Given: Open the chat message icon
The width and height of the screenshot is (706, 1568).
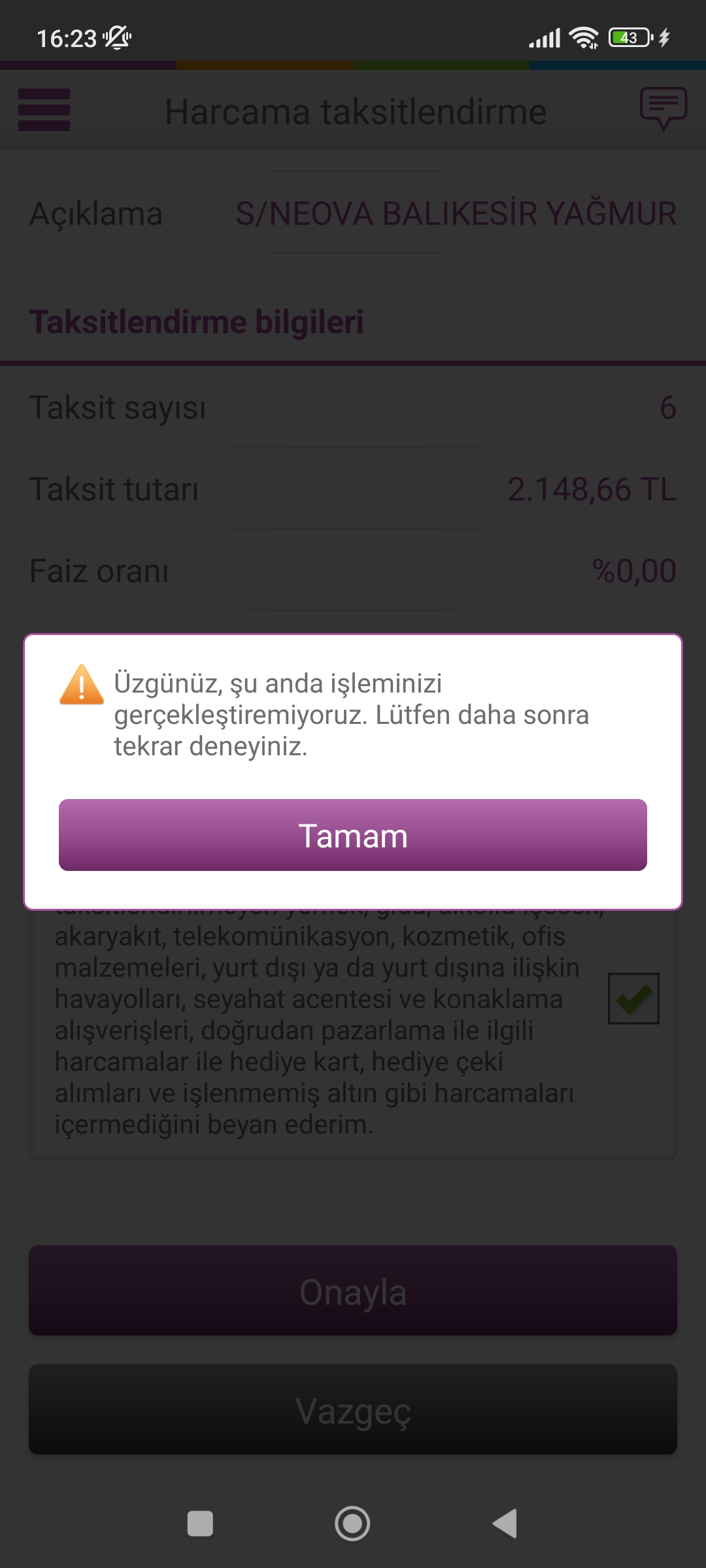Looking at the screenshot, I should point(663,108).
